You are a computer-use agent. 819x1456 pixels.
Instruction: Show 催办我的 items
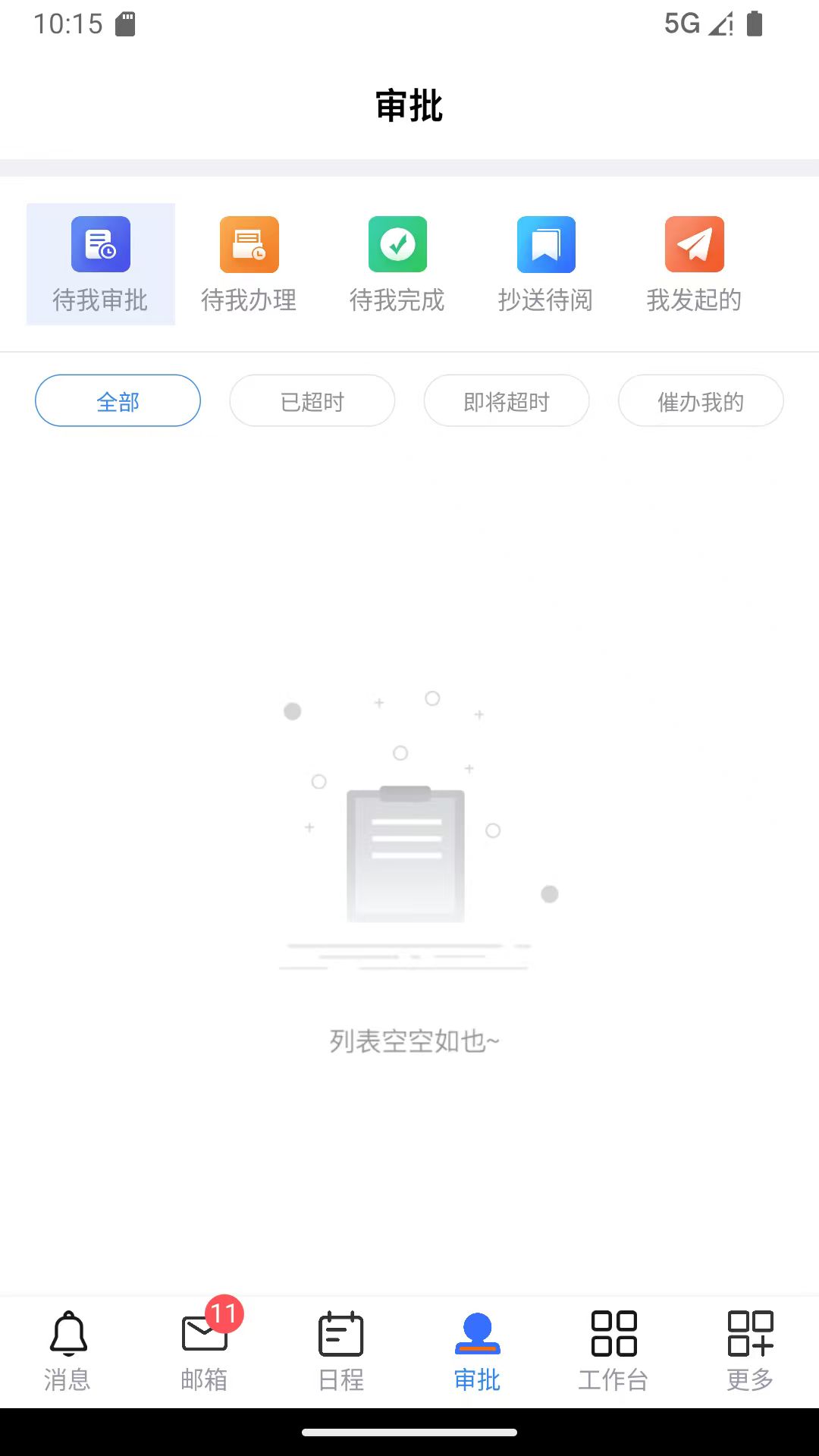coord(701,400)
